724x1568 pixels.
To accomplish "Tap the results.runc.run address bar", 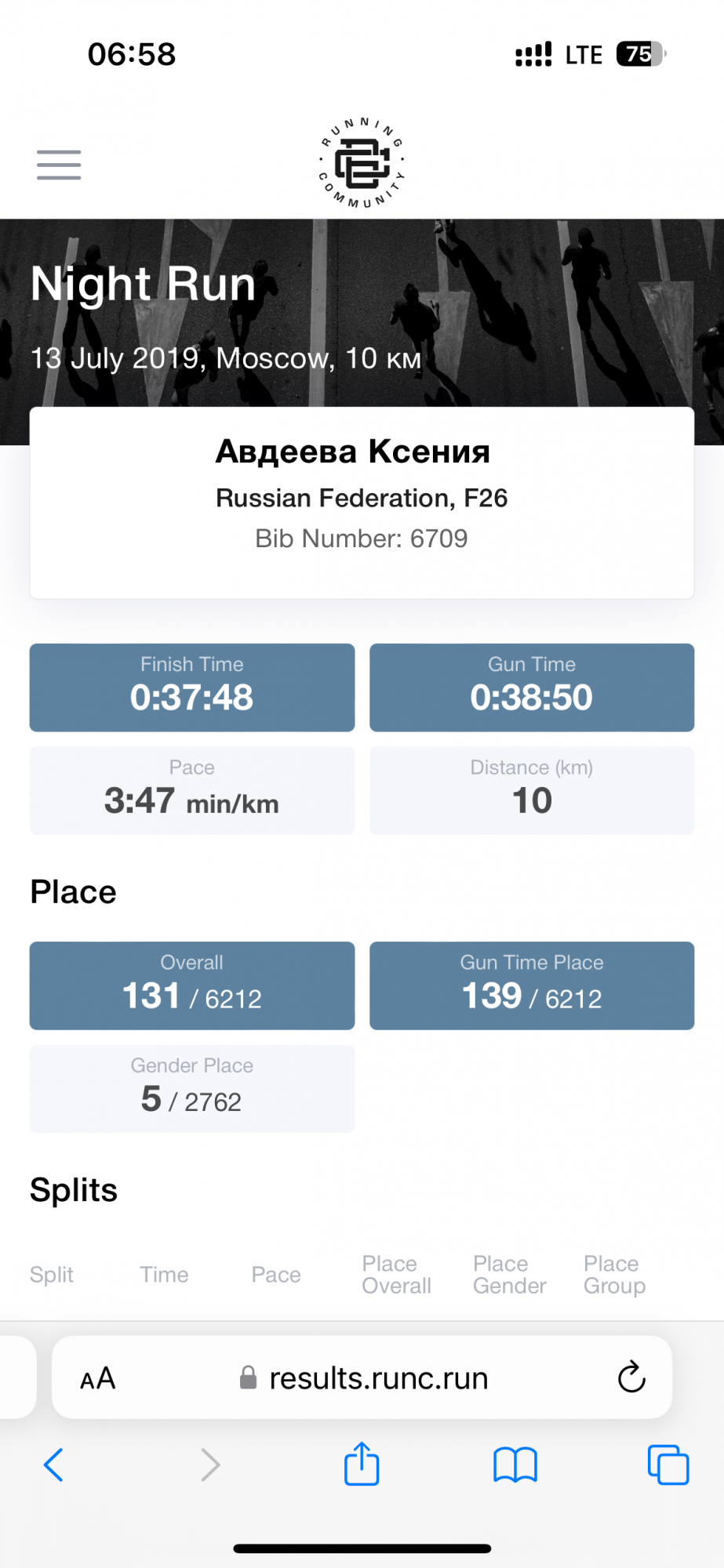I will 378,1378.
